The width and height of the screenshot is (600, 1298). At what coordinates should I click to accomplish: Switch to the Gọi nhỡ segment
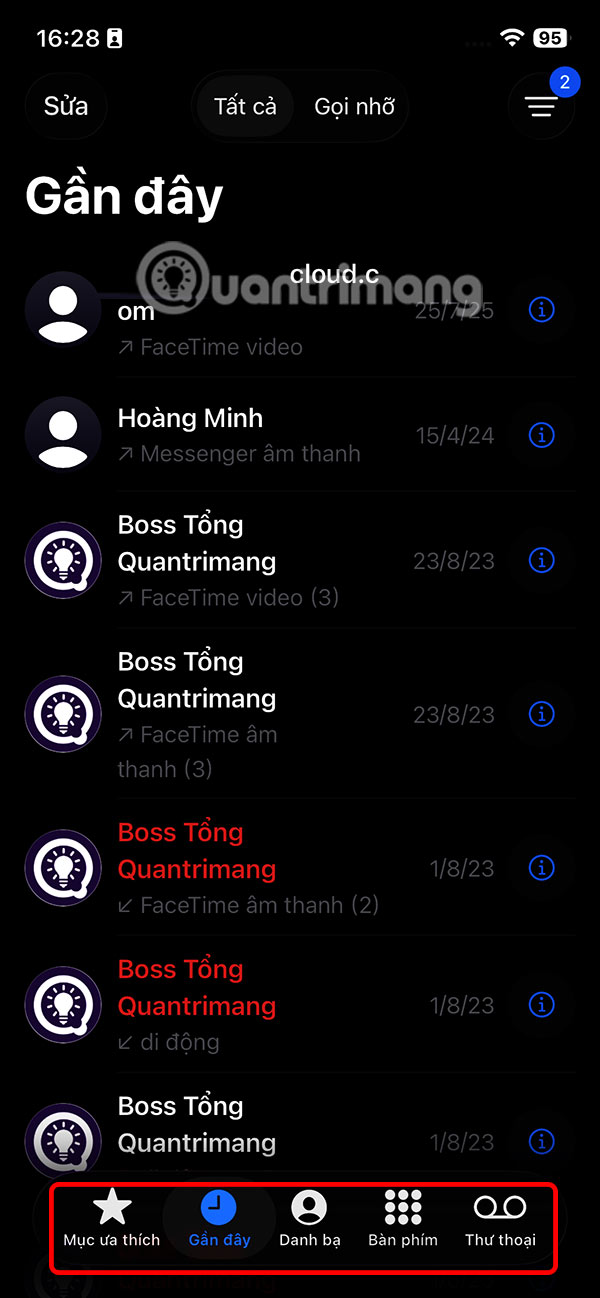click(x=355, y=106)
